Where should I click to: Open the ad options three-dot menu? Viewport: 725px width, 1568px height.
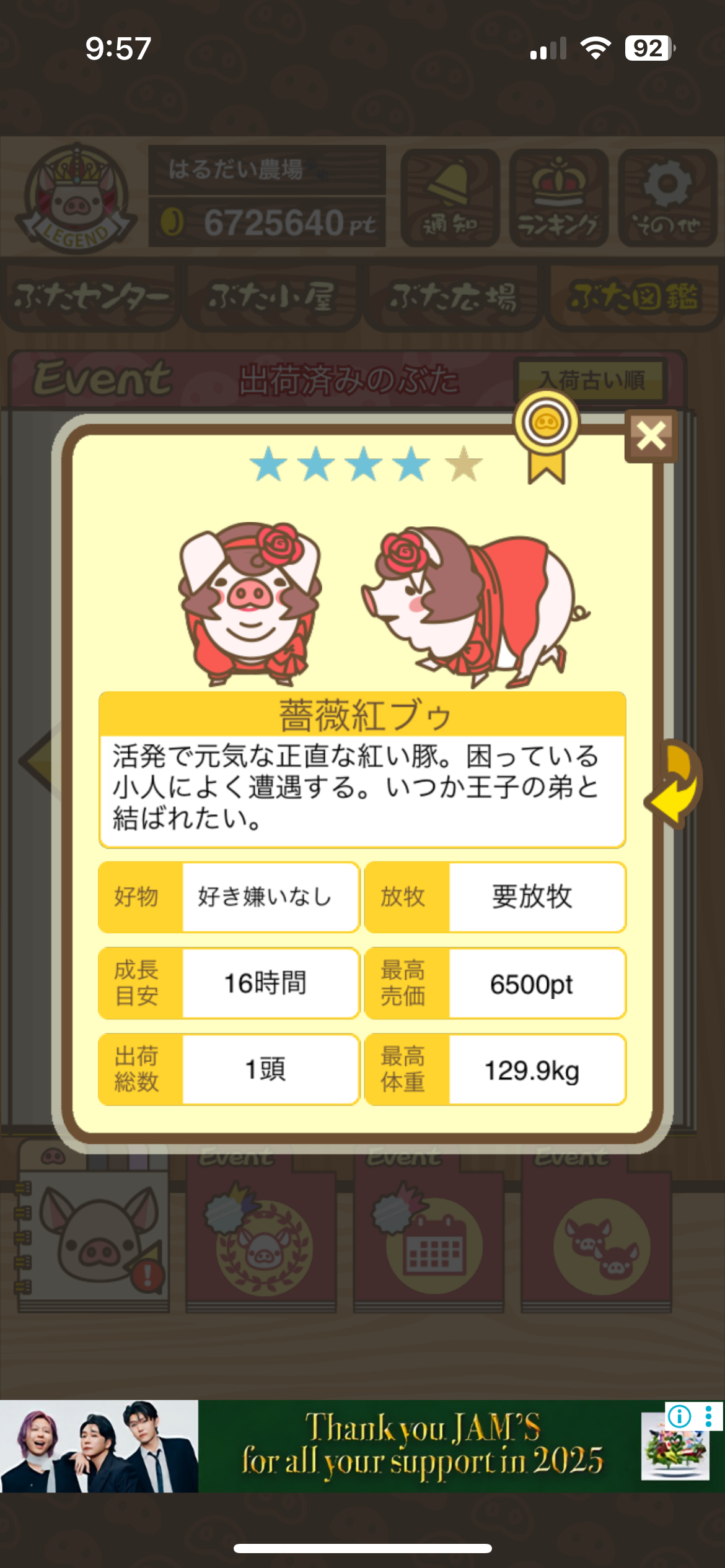pyautogui.click(x=709, y=1416)
